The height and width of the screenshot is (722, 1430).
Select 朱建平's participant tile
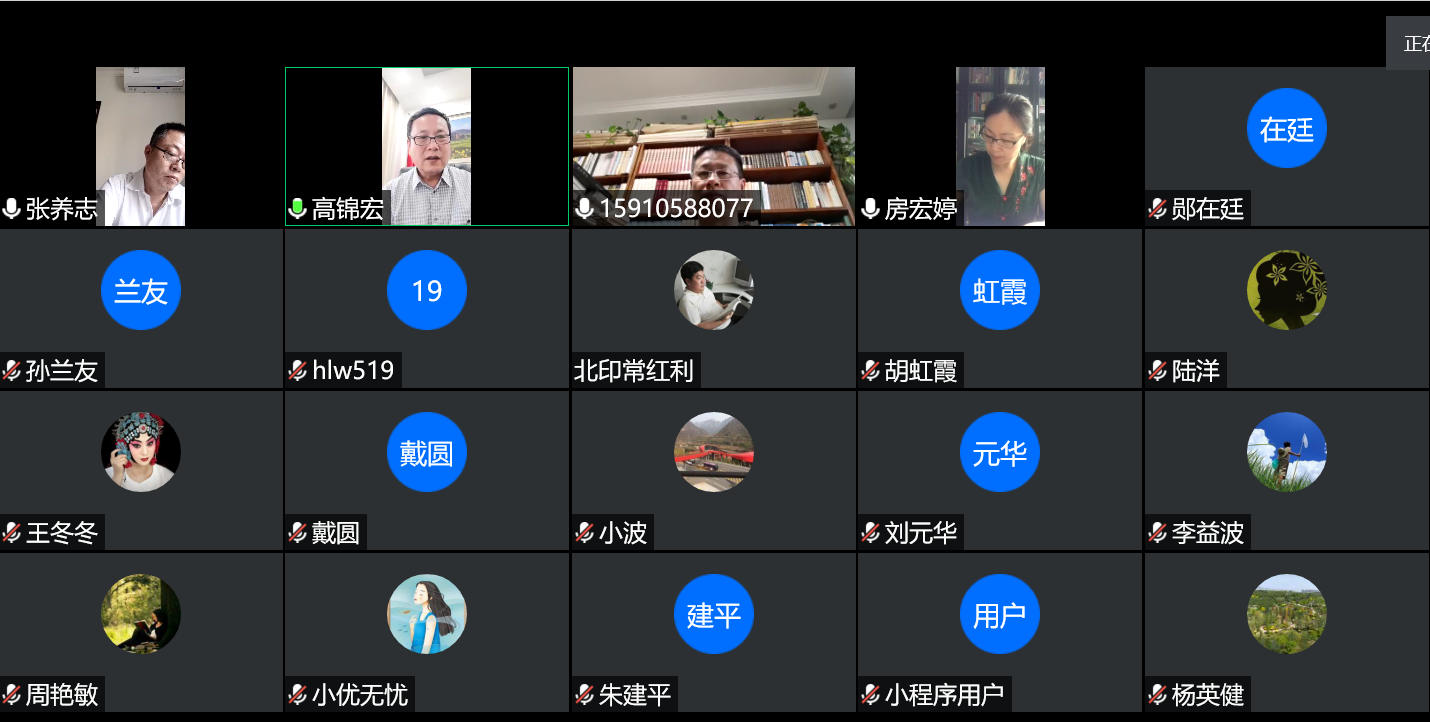click(x=713, y=632)
